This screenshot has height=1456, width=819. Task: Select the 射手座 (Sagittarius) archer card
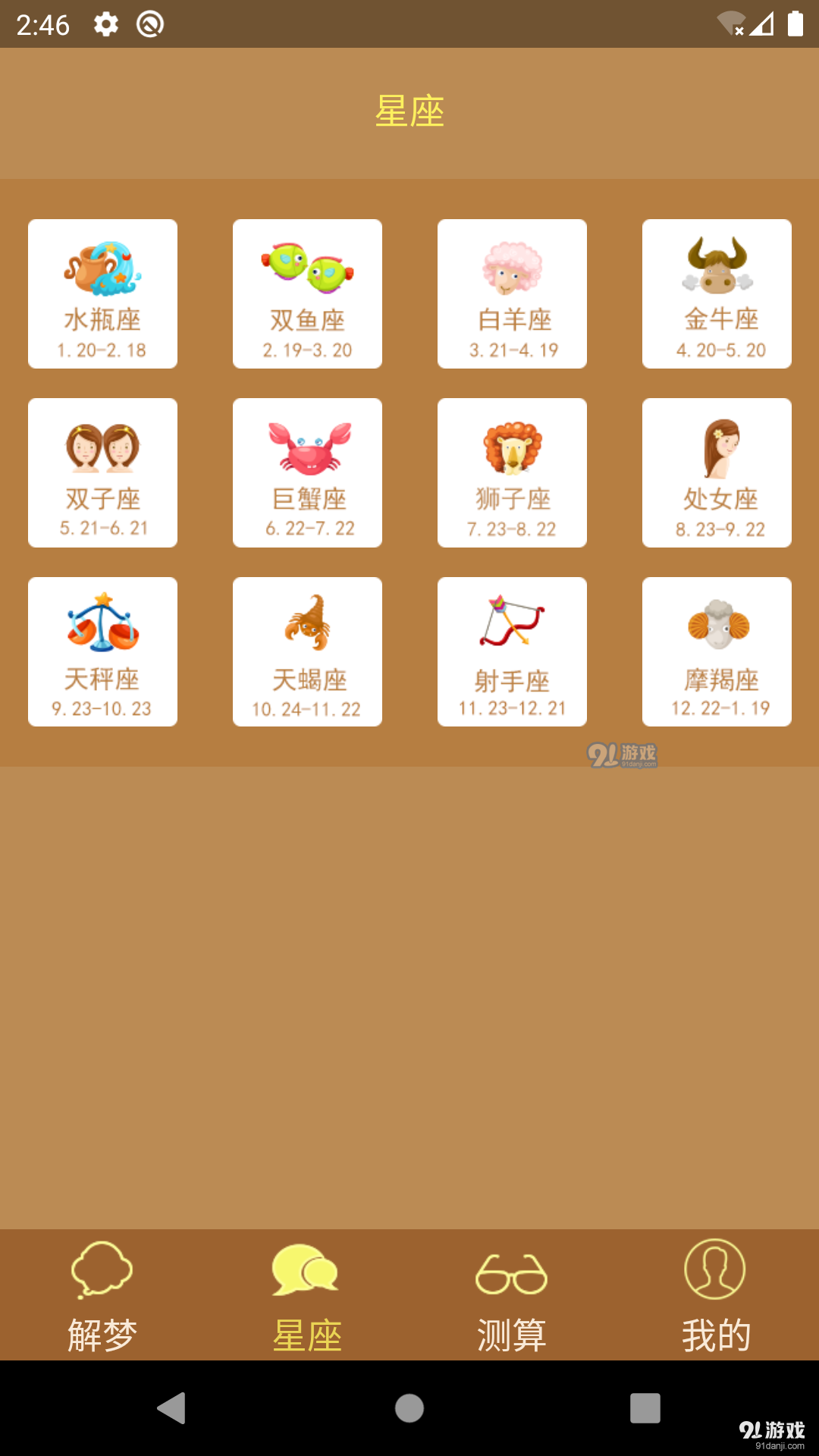(512, 651)
